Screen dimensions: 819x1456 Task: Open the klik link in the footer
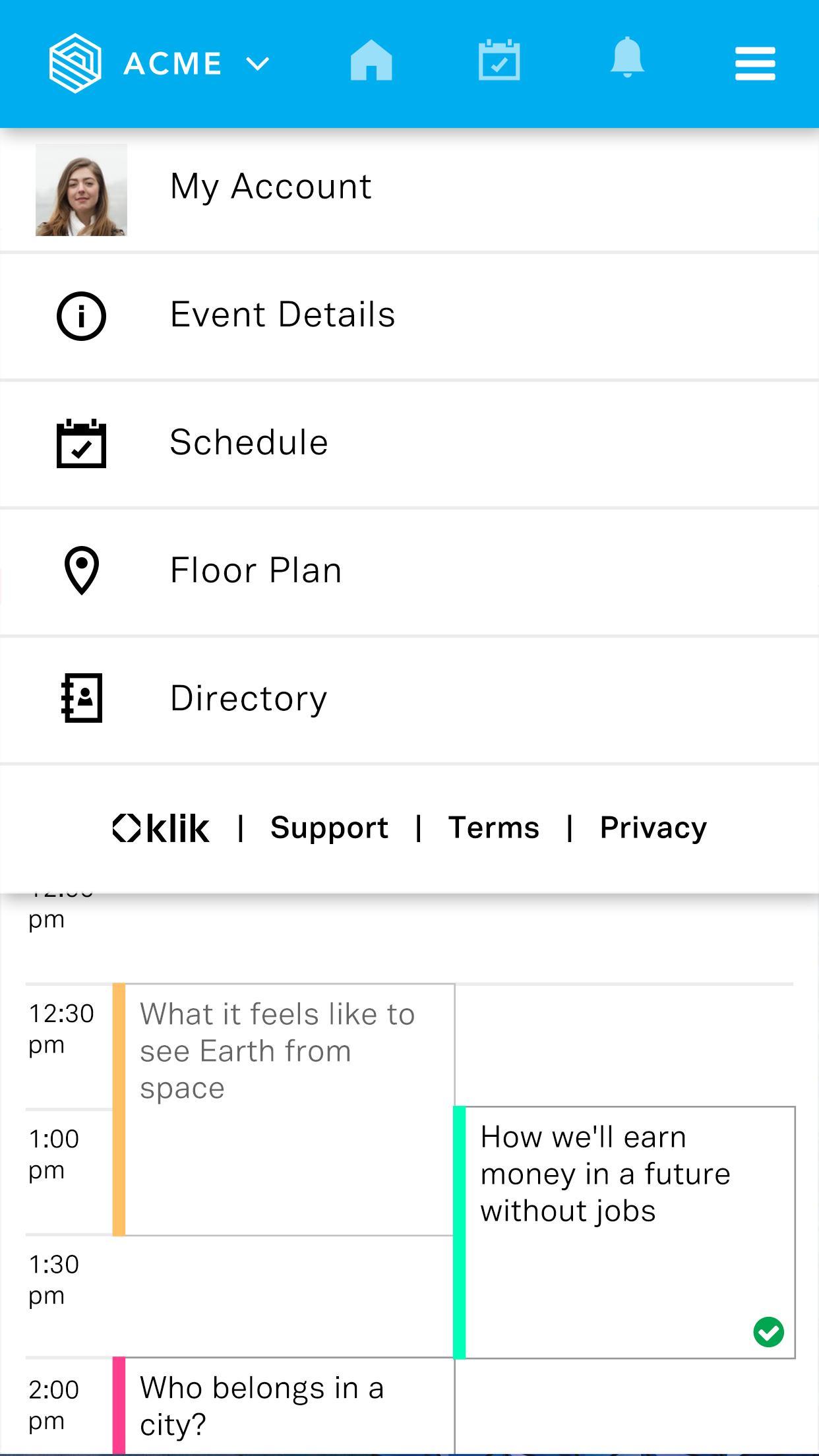point(161,828)
